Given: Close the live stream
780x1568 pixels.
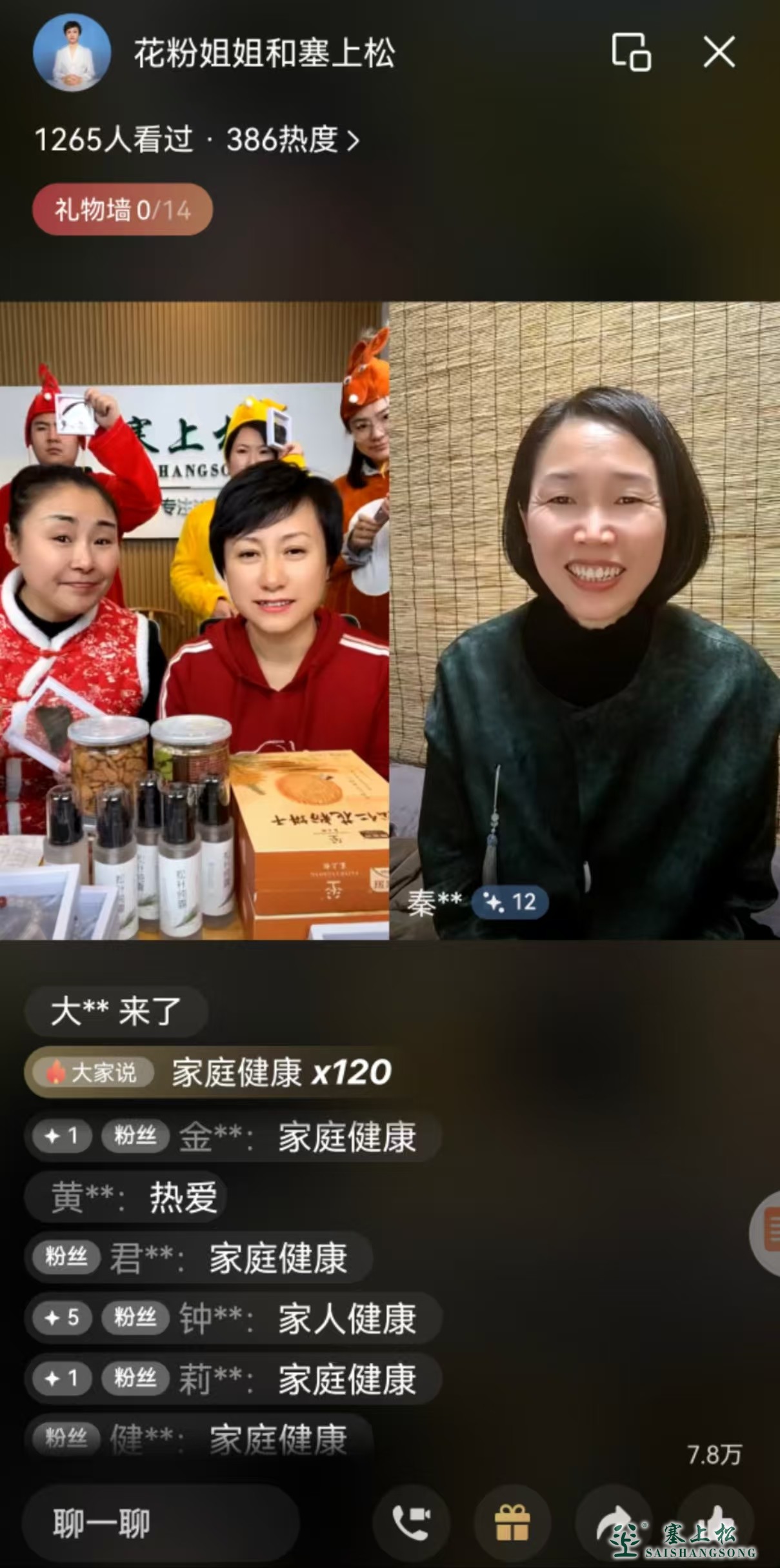Looking at the screenshot, I should click(719, 52).
